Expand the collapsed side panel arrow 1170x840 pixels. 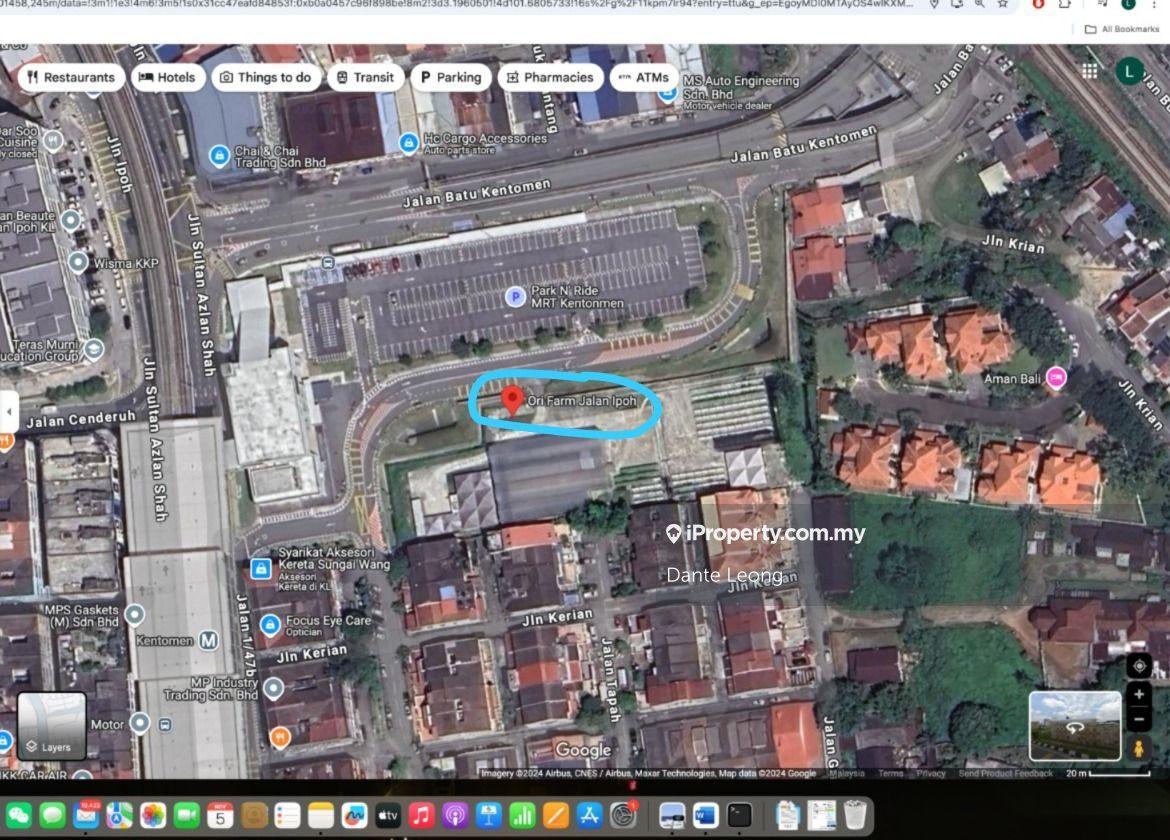[8, 411]
